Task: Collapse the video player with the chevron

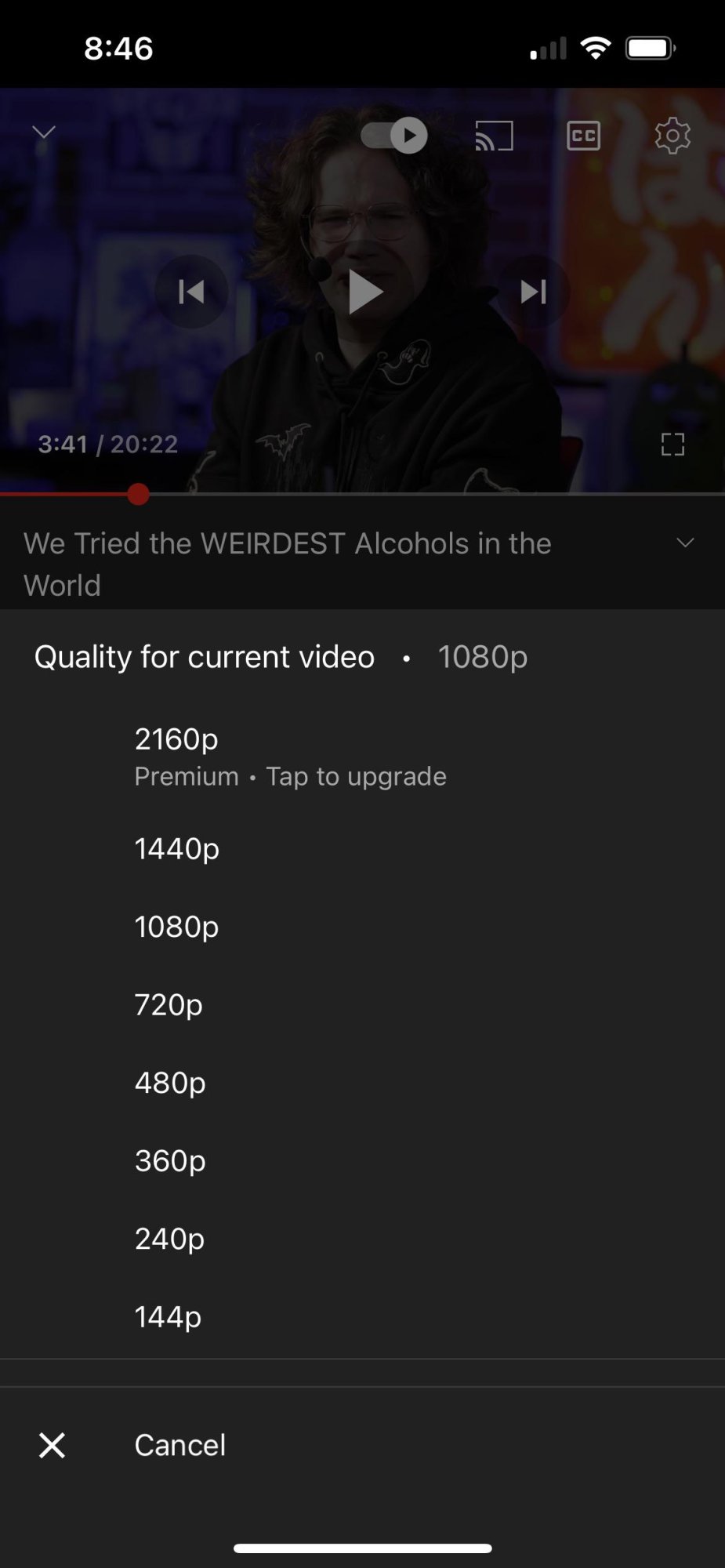Action: click(44, 131)
